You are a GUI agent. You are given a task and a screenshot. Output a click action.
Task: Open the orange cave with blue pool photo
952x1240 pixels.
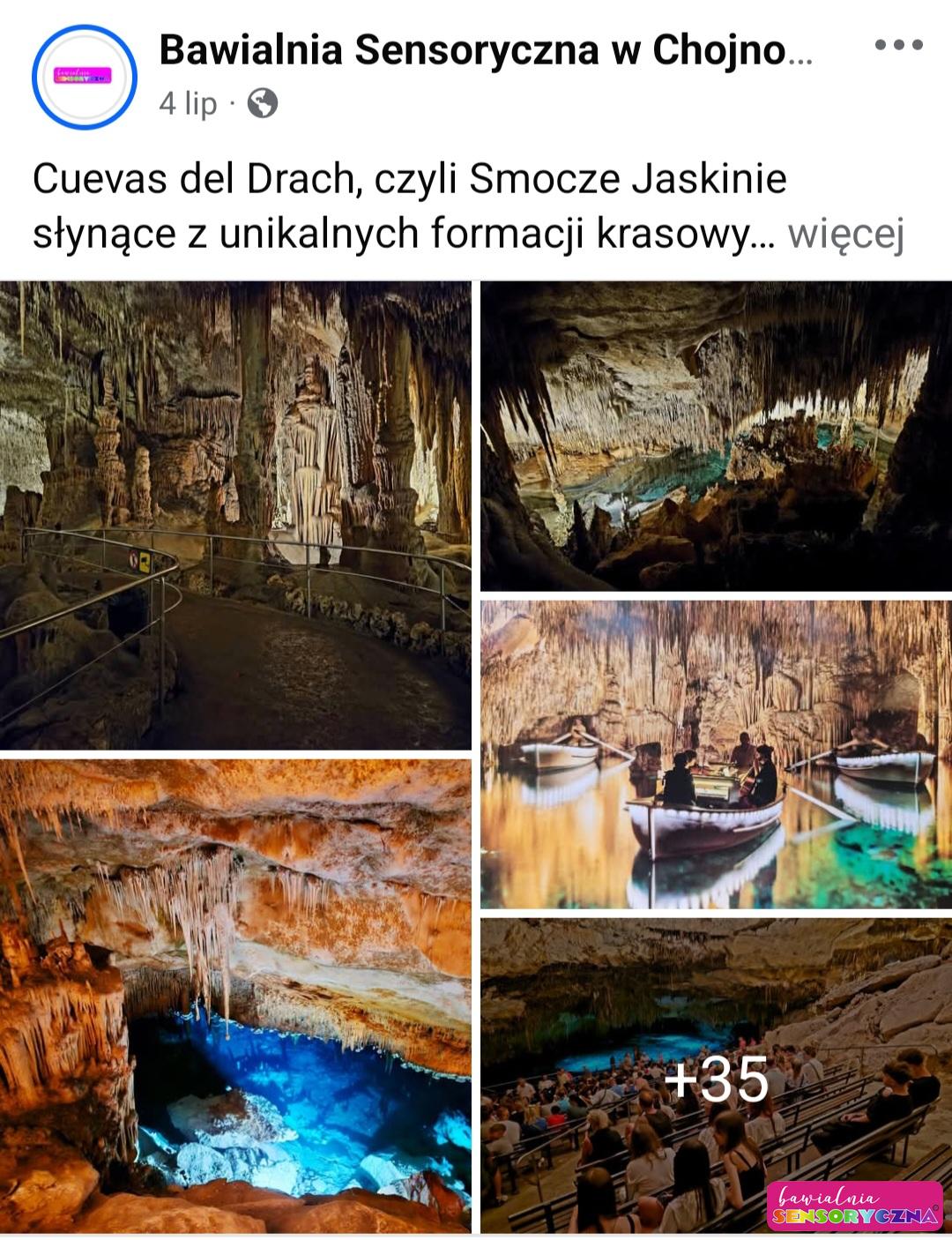(x=235, y=997)
